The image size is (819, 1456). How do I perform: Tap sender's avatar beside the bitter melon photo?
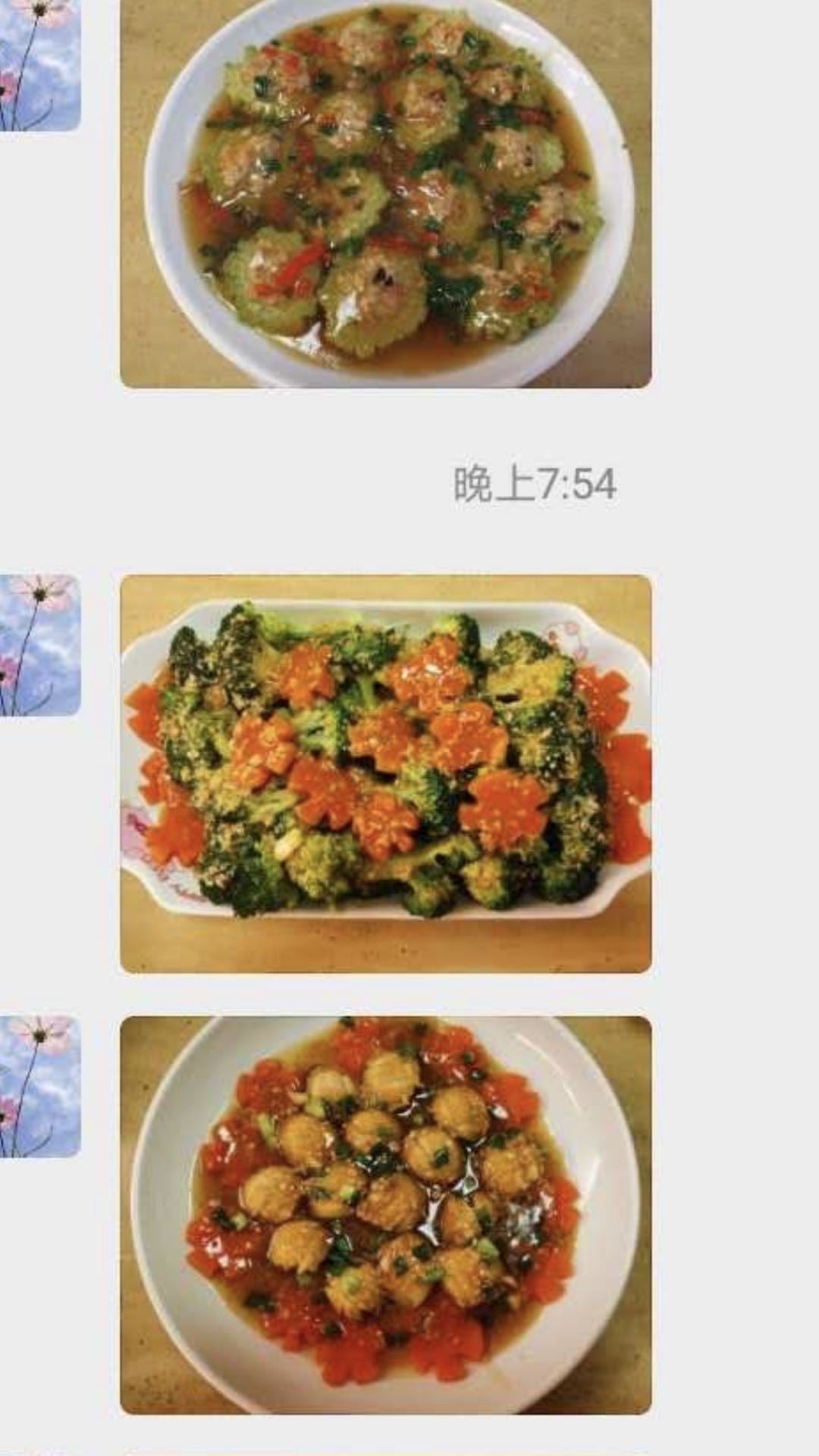[x=39, y=64]
